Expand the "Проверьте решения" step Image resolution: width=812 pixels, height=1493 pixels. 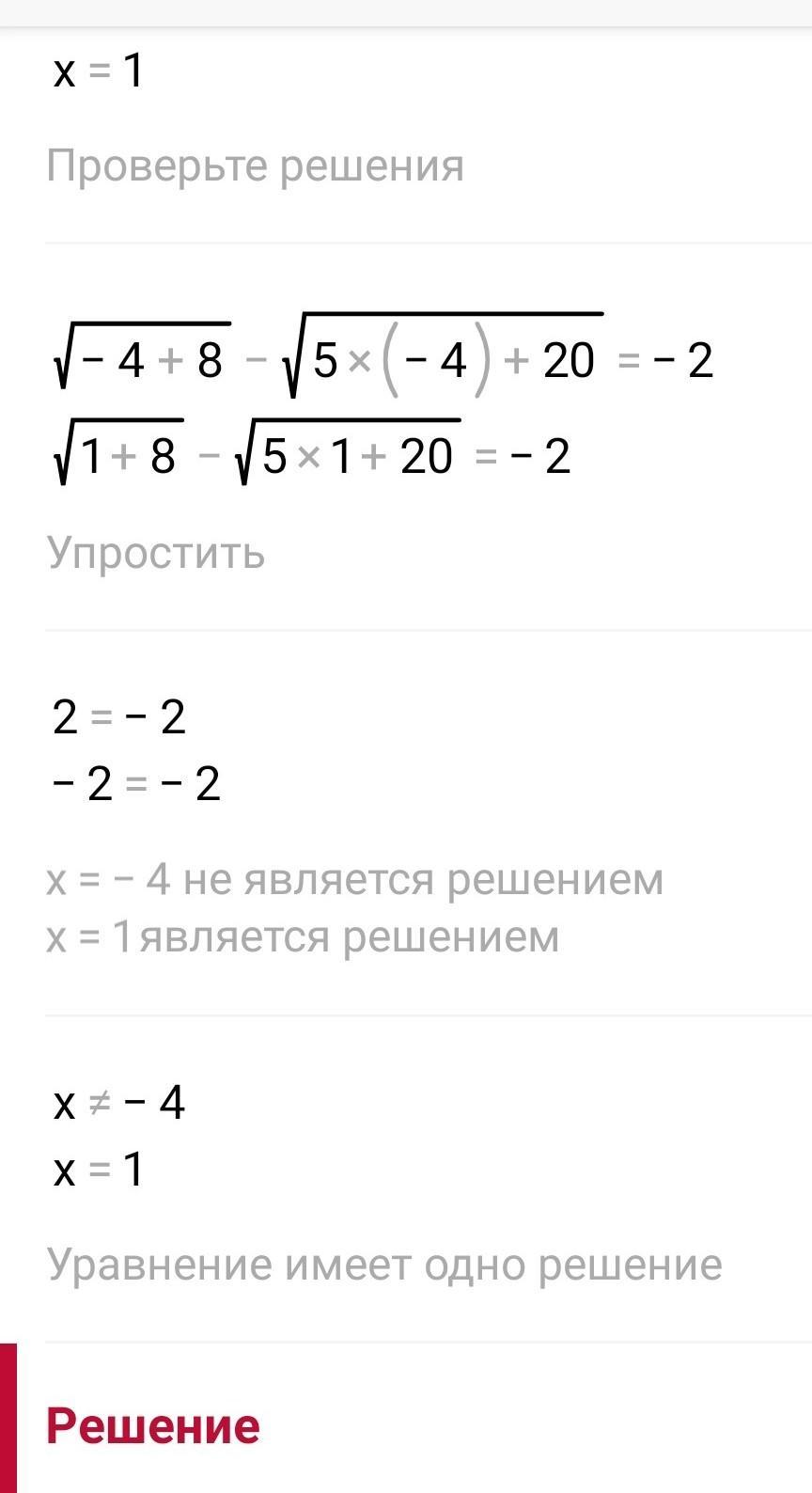click(255, 166)
